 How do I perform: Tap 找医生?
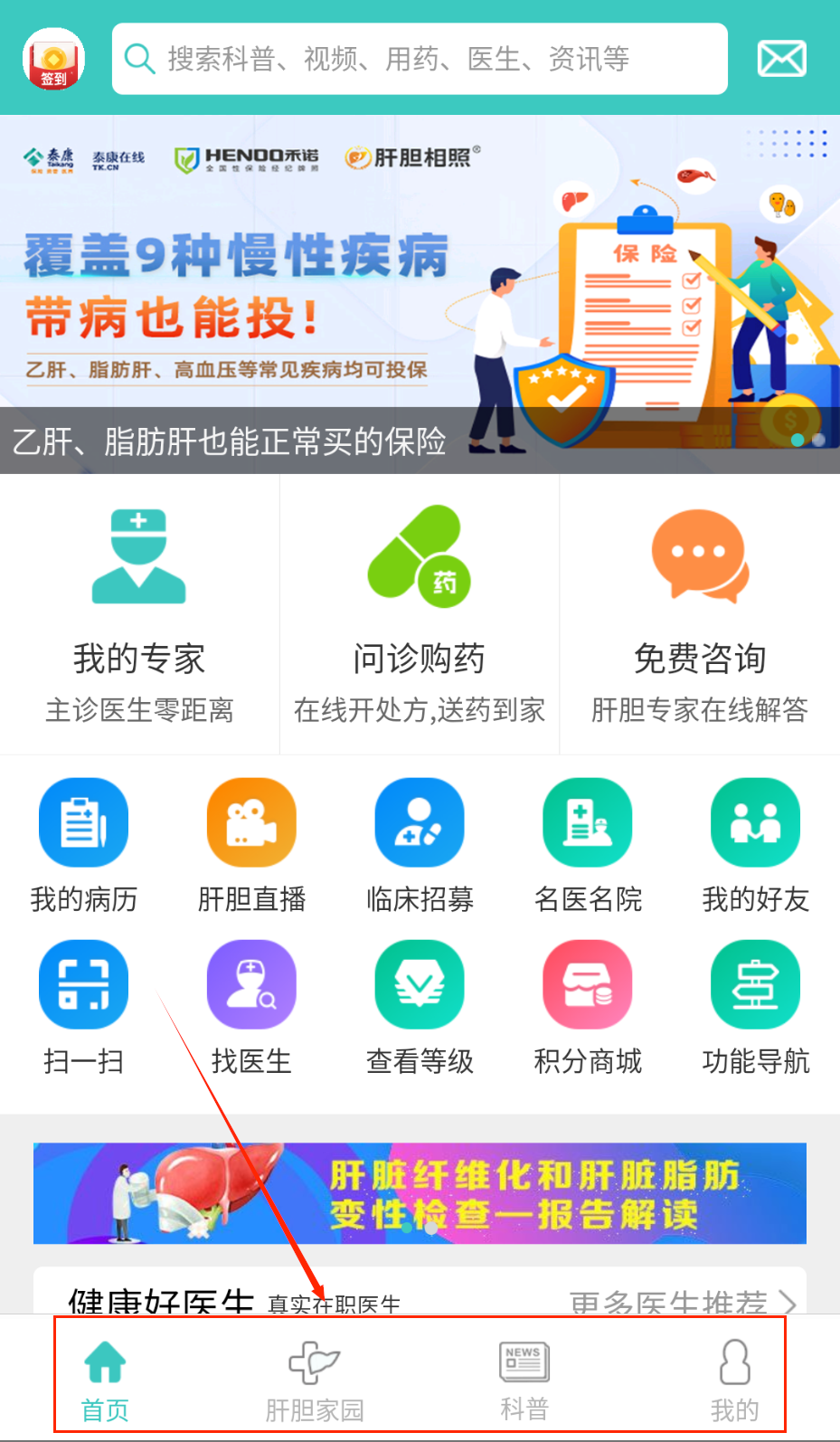(251, 1007)
